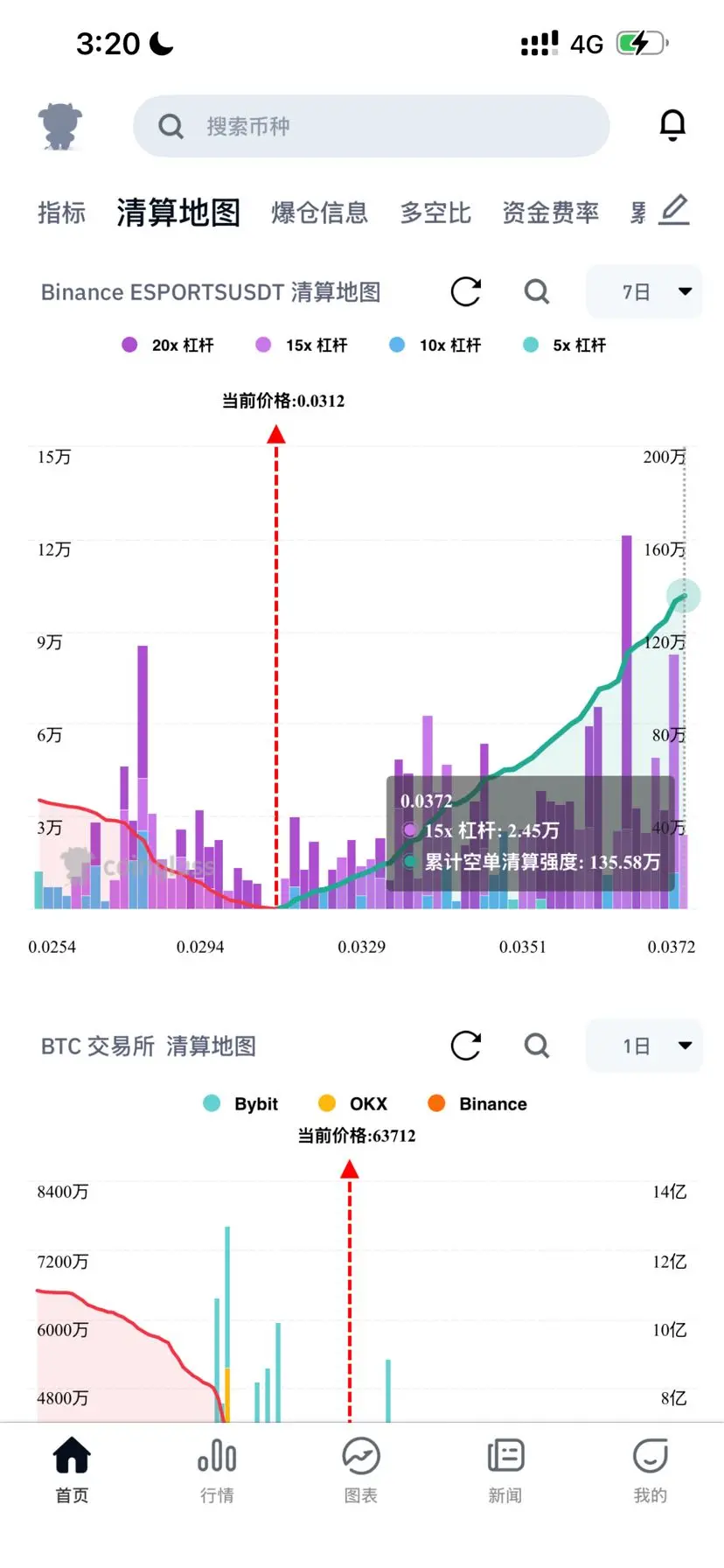The image size is (724, 1568).
Task: Refresh the BTC 交易所 liquidation map
Action: click(x=466, y=1046)
